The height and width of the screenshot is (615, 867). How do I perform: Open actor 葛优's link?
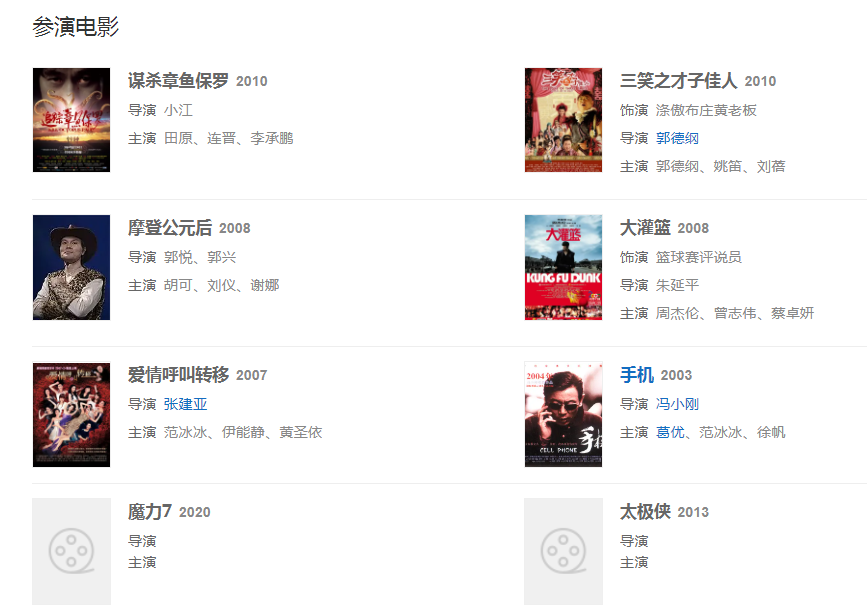click(x=670, y=432)
